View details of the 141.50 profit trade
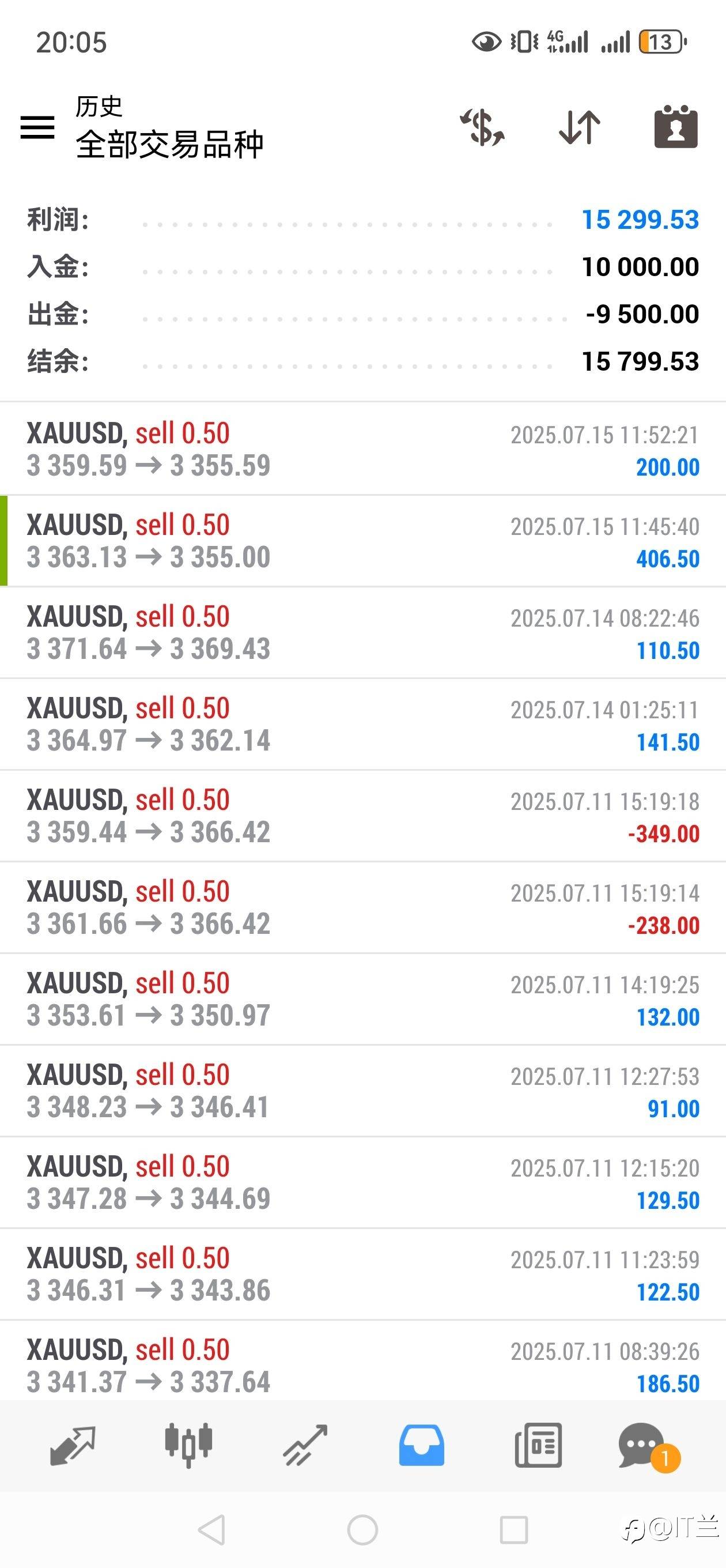This screenshot has width=726, height=1568. point(362,725)
